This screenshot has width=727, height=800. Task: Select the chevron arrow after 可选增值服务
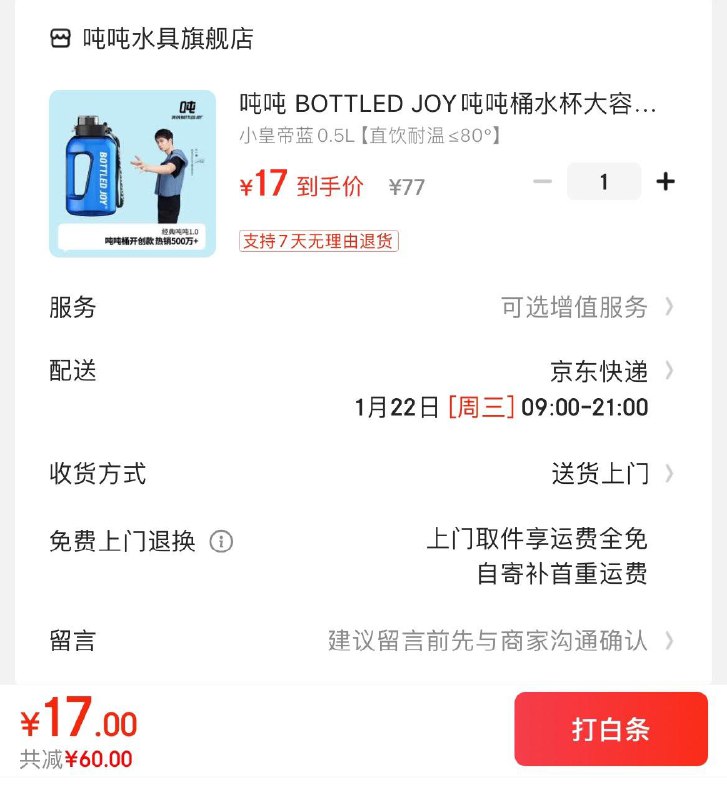click(x=668, y=309)
